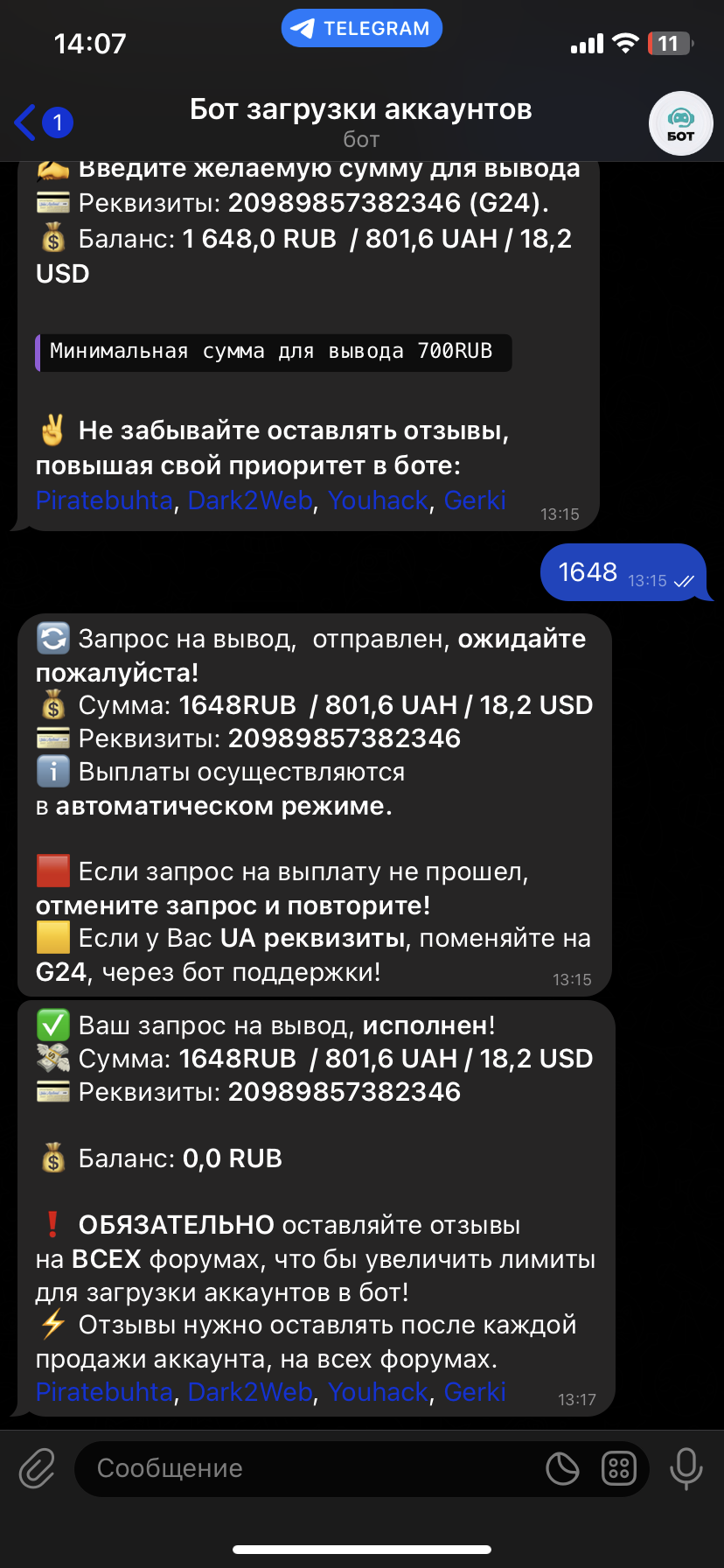Image resolution: width=724 pixels, height=1568 pixels.
Task: Open Youhack link in the 13:17 message
Action: click(x=378, y=1392)
